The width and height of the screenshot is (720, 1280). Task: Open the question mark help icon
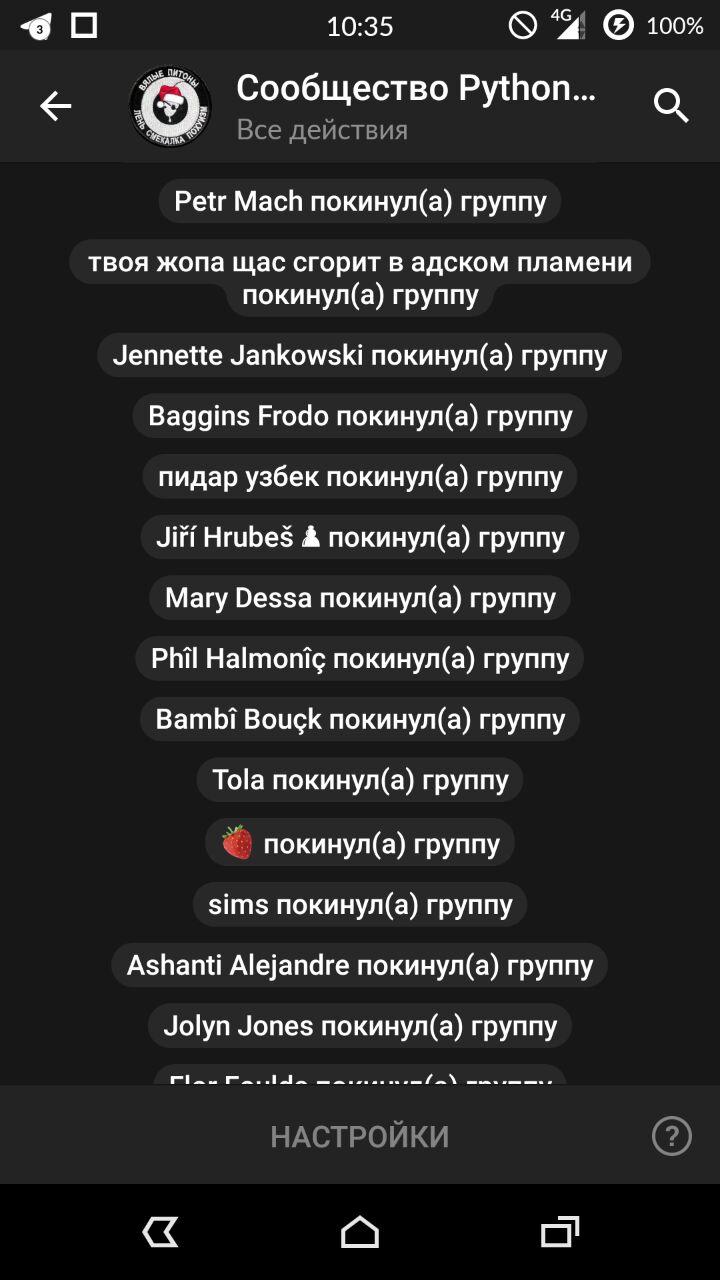(x=671, y=1136)
